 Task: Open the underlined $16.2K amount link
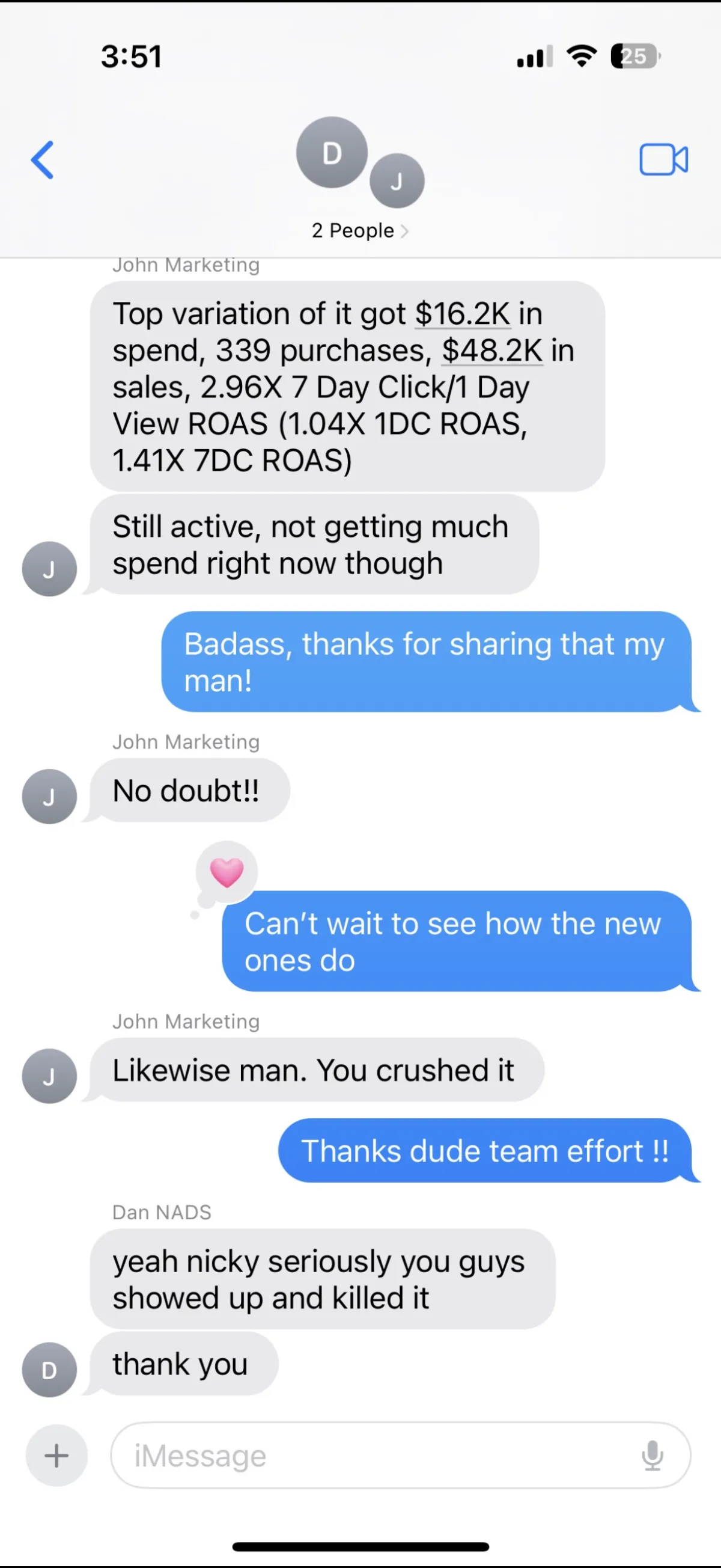click(x=463, y=314)
